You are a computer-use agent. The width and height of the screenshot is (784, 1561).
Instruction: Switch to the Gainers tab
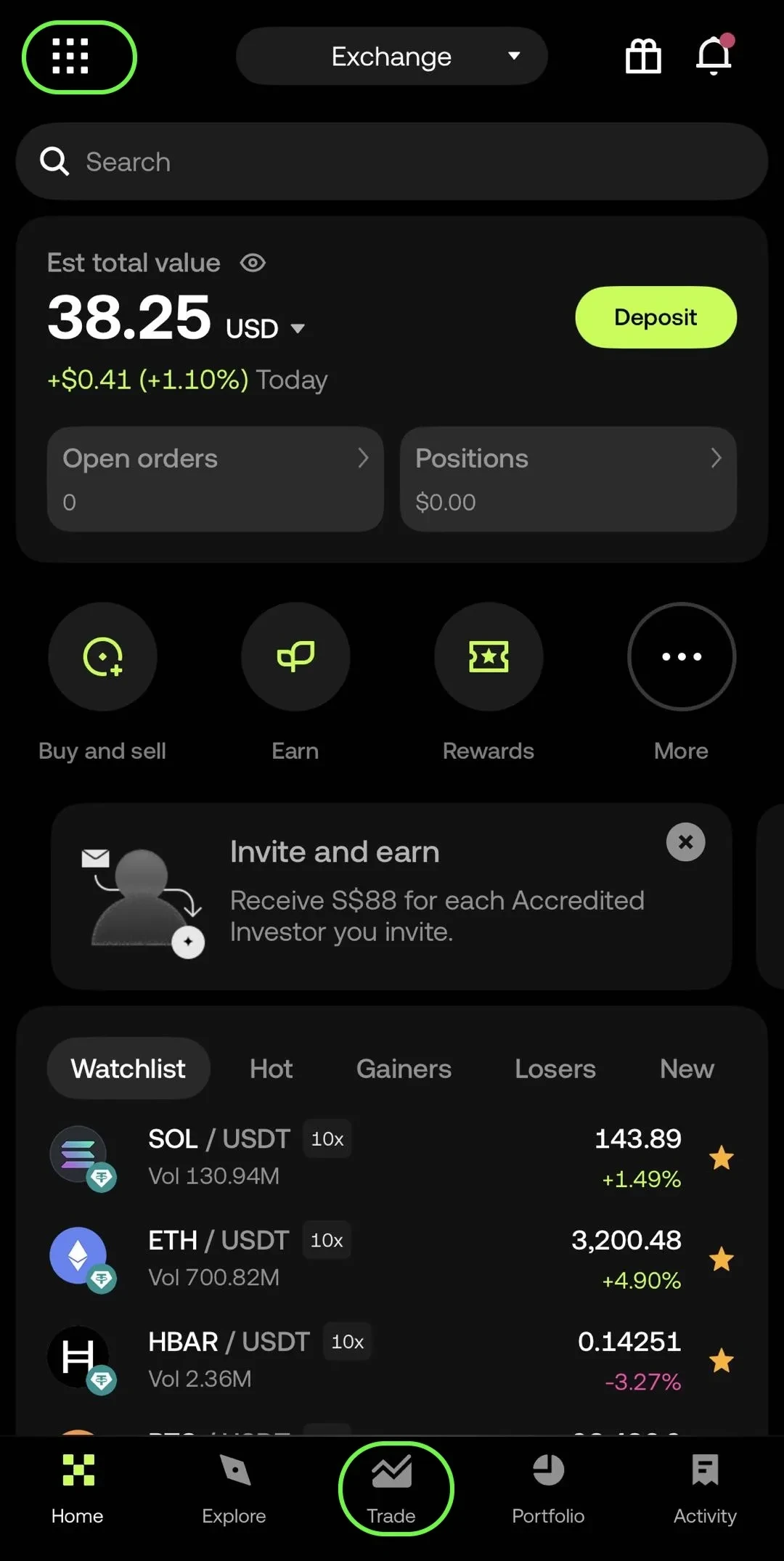(x=404, y=1068)
